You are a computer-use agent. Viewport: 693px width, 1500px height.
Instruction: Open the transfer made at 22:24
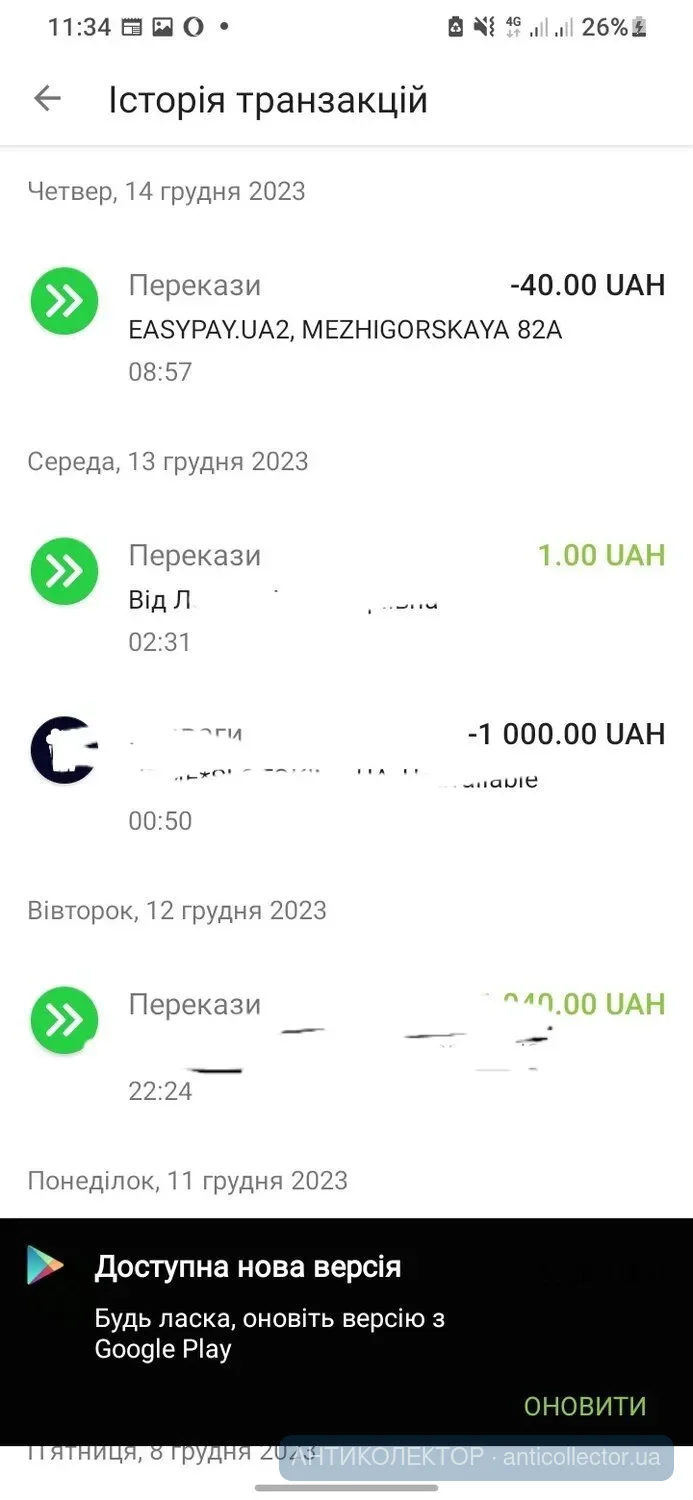(346, 1046)
